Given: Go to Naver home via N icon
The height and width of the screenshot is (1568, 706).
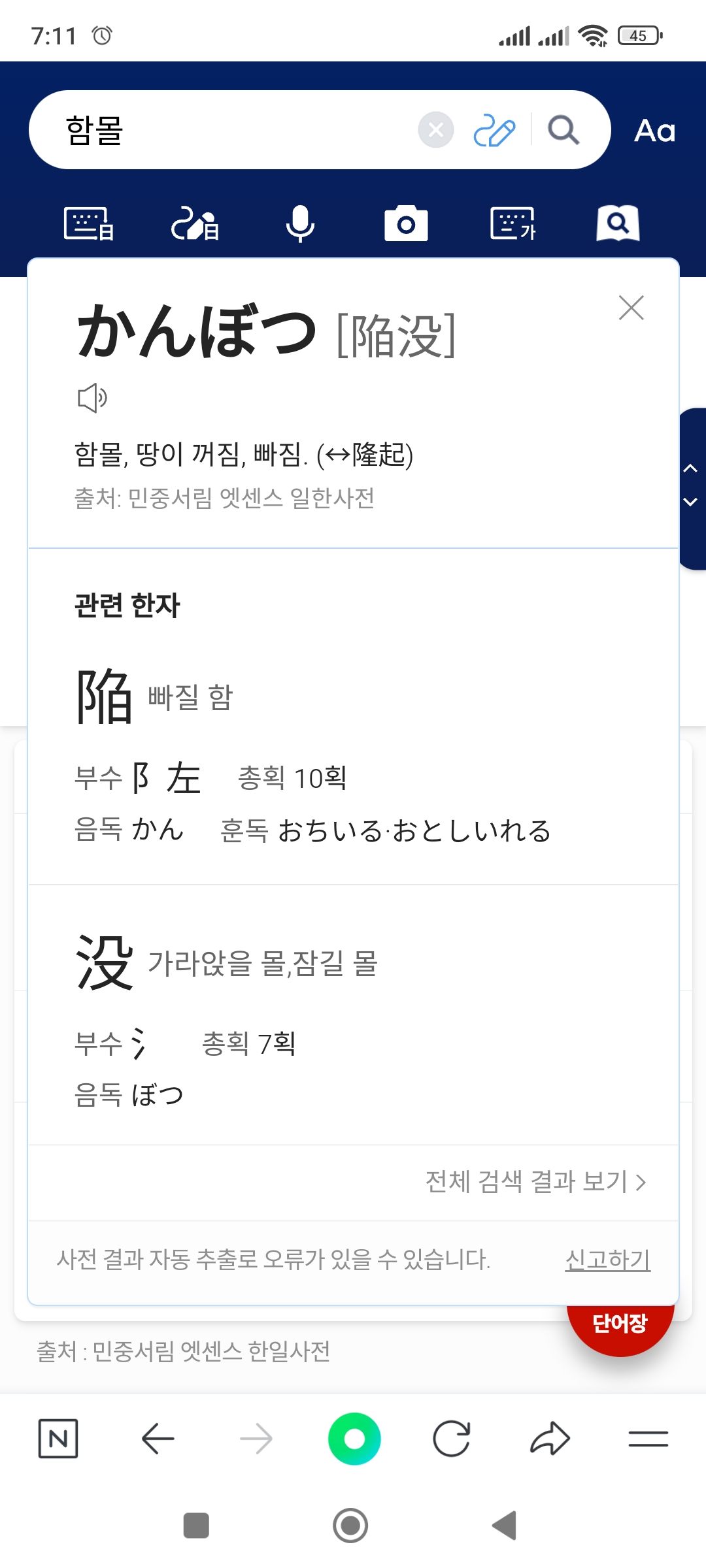Looking at the screenshot, I should click(58, 1439).
